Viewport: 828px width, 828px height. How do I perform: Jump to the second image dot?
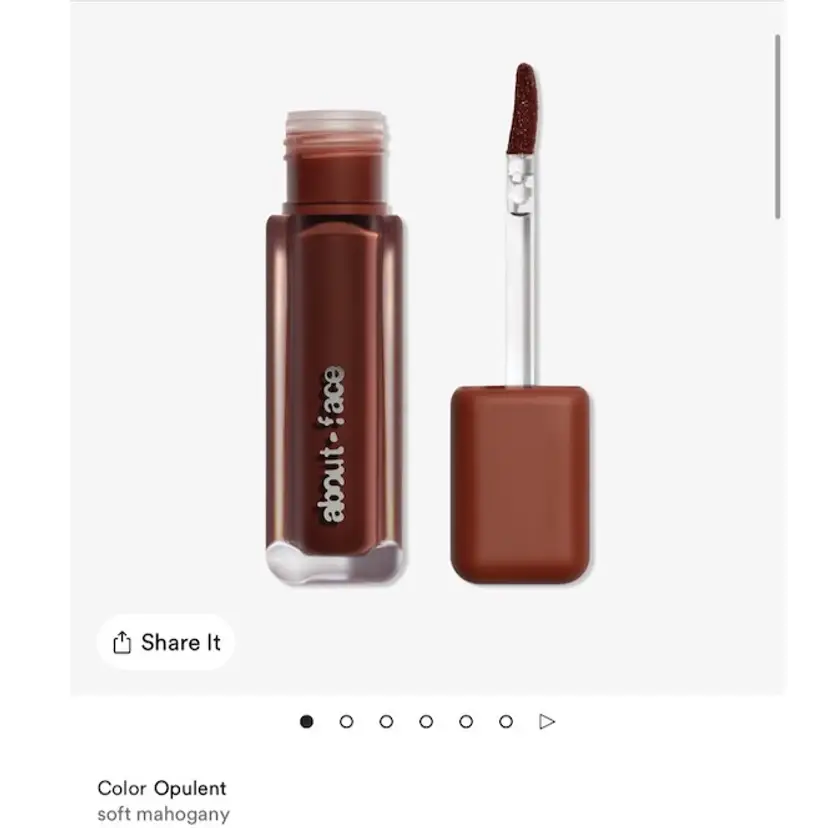coord(346,721)
